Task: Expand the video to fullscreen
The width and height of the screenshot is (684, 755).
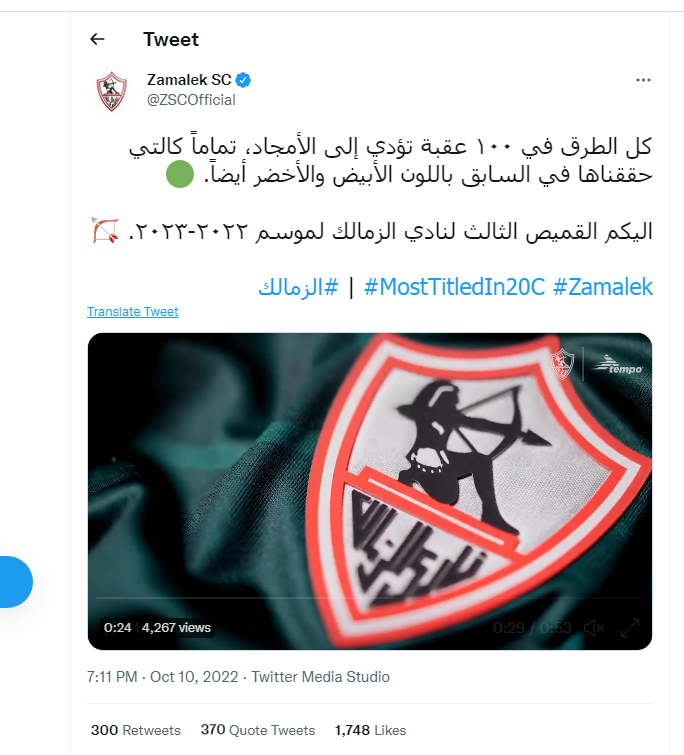Action: pos(630,628)
